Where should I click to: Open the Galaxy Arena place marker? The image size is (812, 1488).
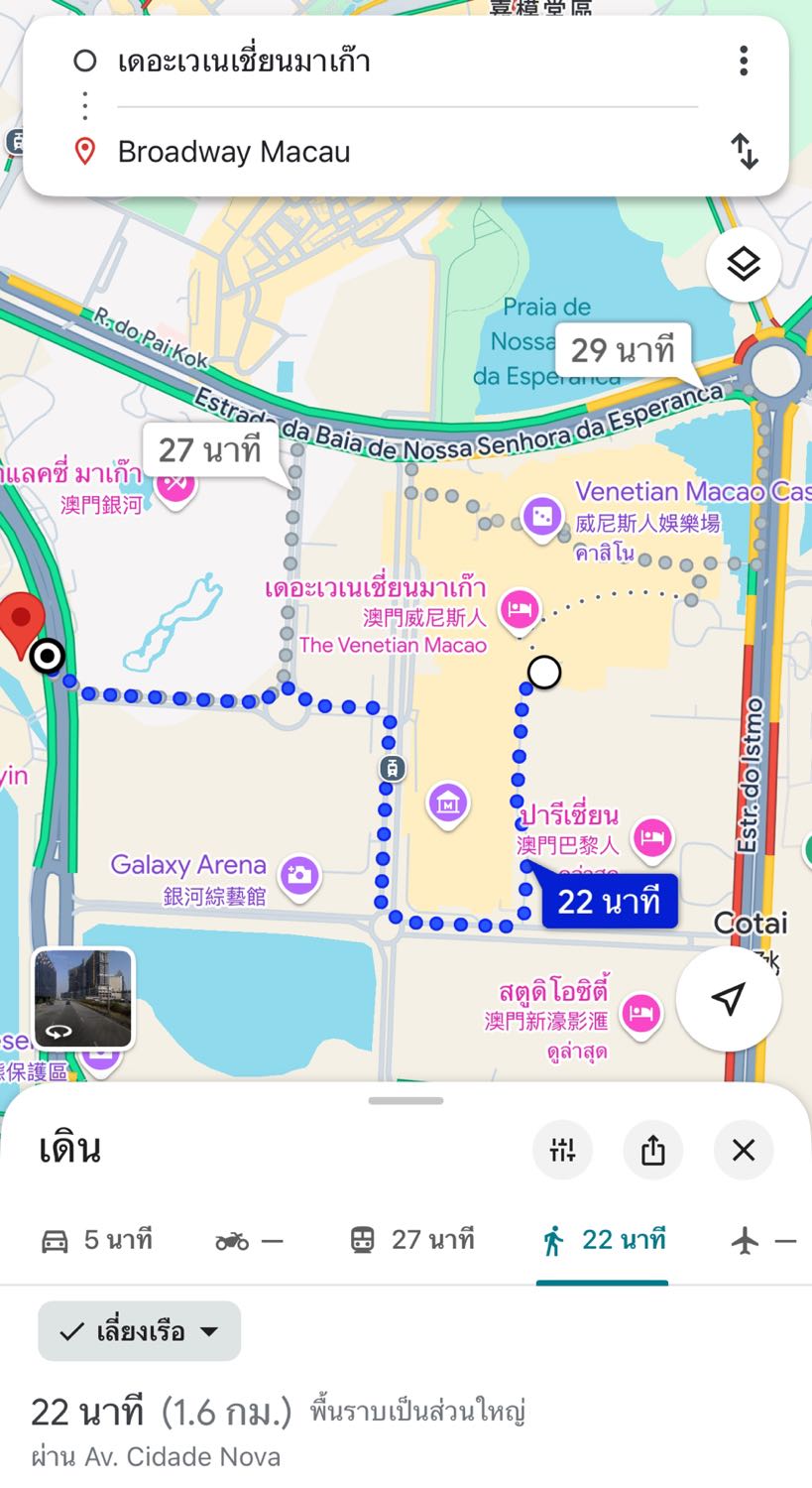click(x=298, y=874)
